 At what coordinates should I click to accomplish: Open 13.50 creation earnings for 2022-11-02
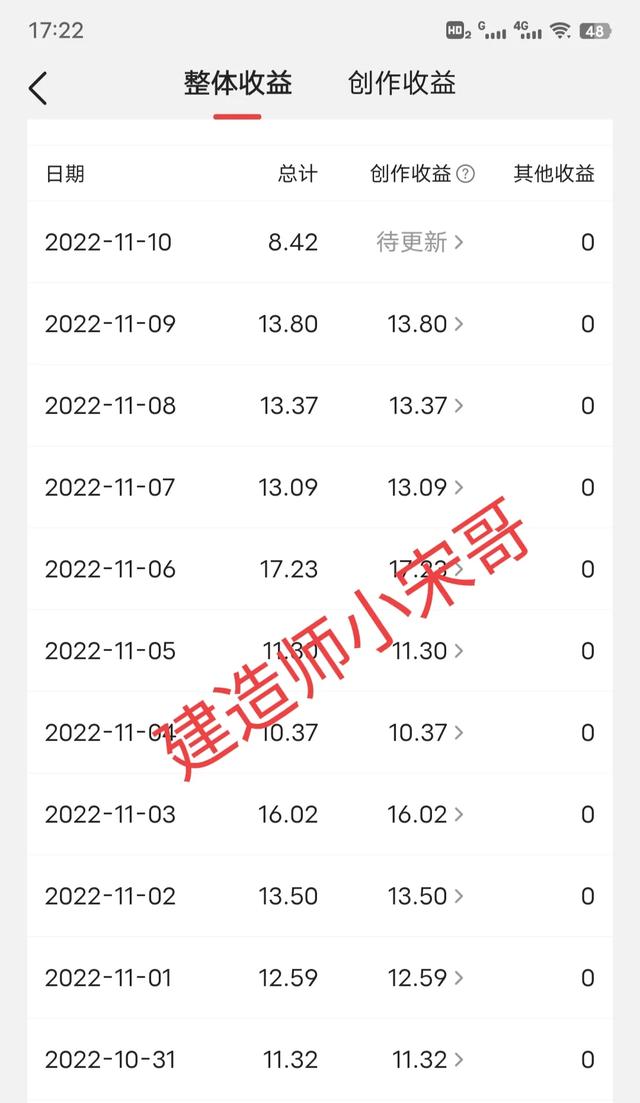coord(425,895)
